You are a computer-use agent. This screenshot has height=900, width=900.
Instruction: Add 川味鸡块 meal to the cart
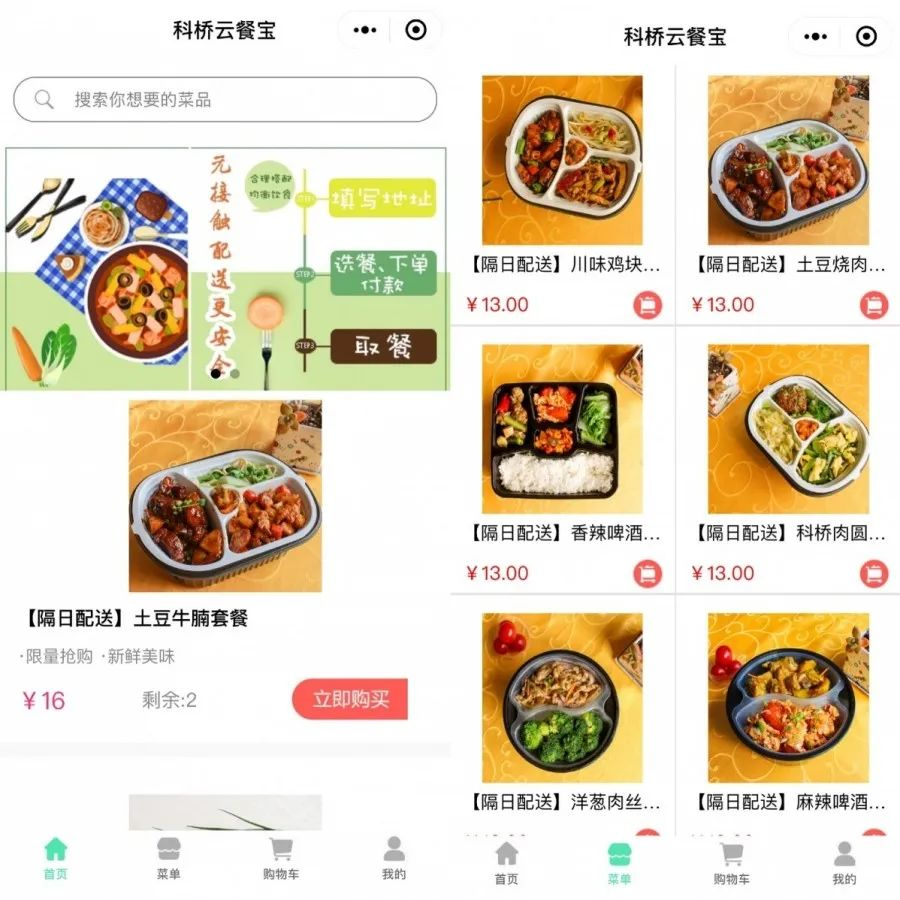pos(648,305)
